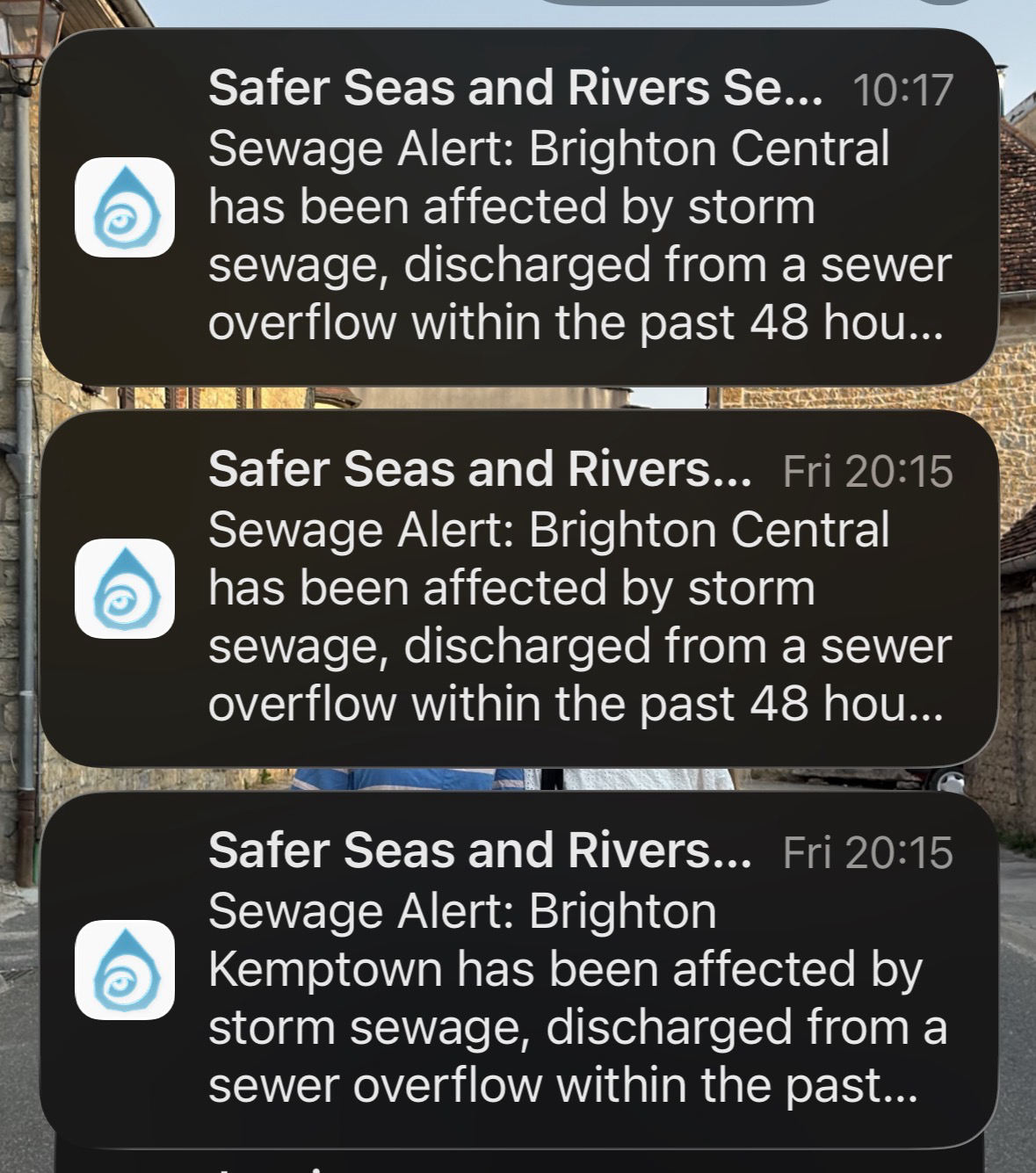Image resolution: width=1036 pixels, height=1173 pixels.
Task: Open Friday's 20:15 Brighton Central sewage alert
Action: 518,589
